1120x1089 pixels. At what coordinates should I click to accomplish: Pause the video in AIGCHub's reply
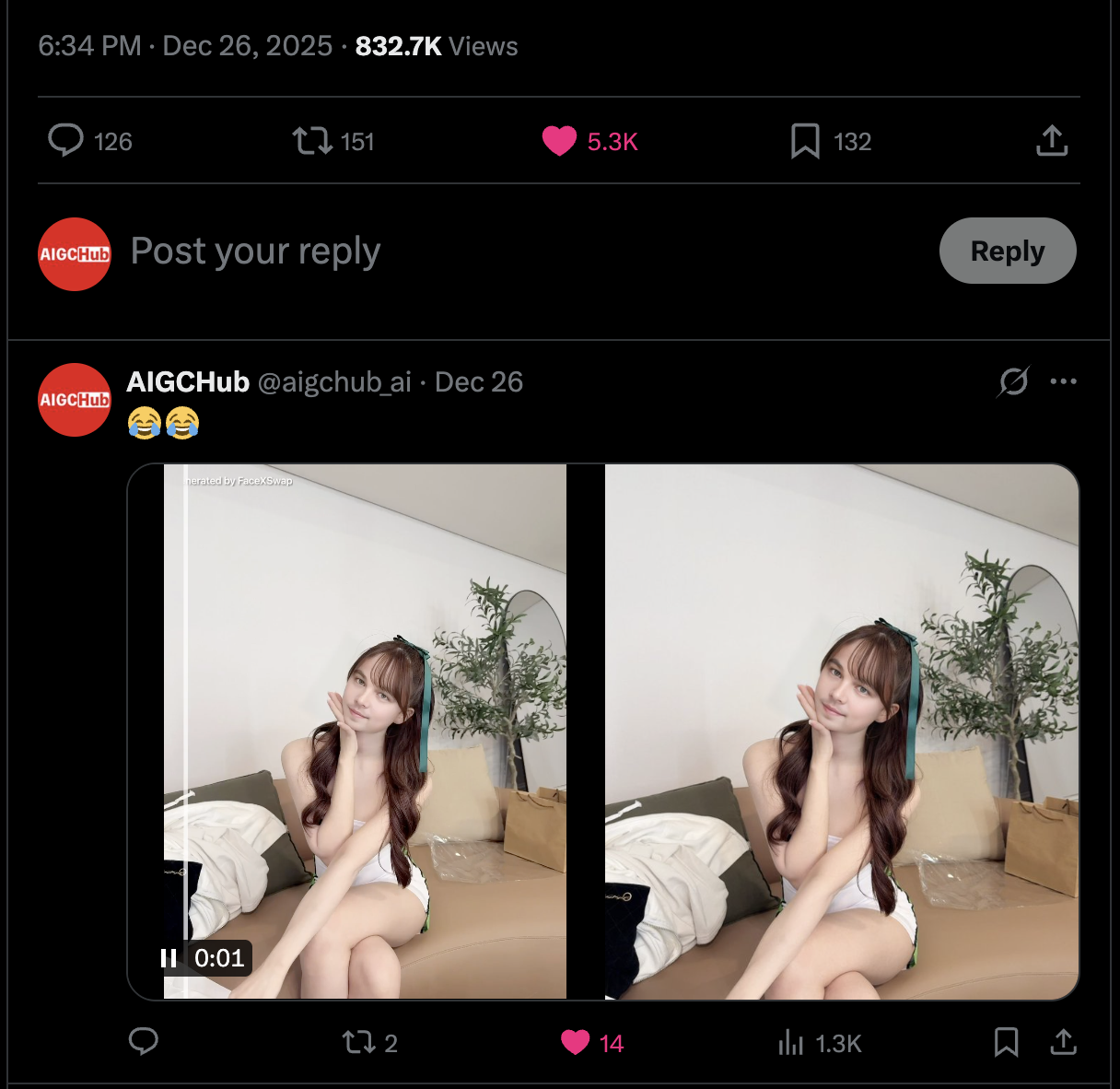tap(169, 958)
